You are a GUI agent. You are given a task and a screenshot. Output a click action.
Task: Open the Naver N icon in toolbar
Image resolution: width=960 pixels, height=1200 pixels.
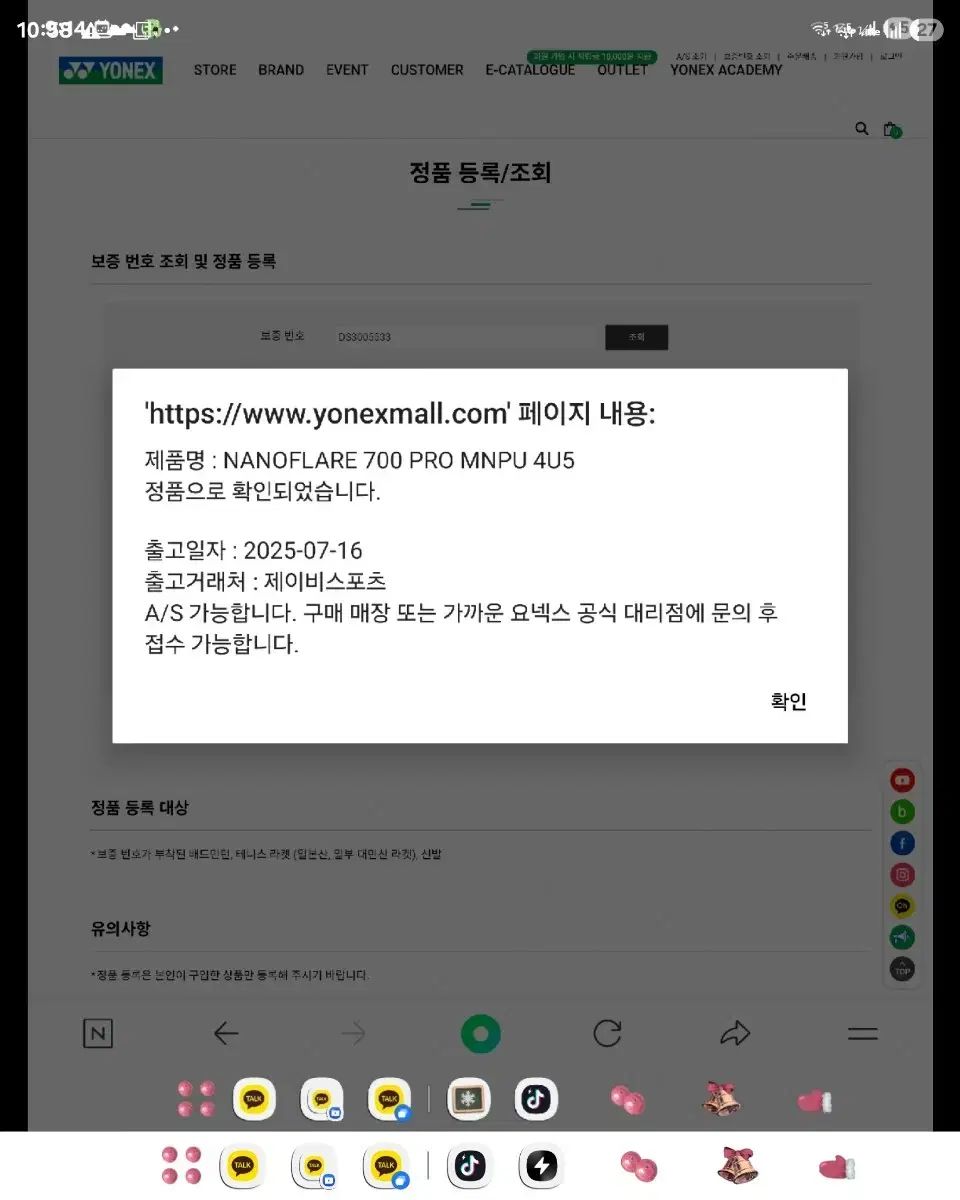click(x=98, y=1034)
